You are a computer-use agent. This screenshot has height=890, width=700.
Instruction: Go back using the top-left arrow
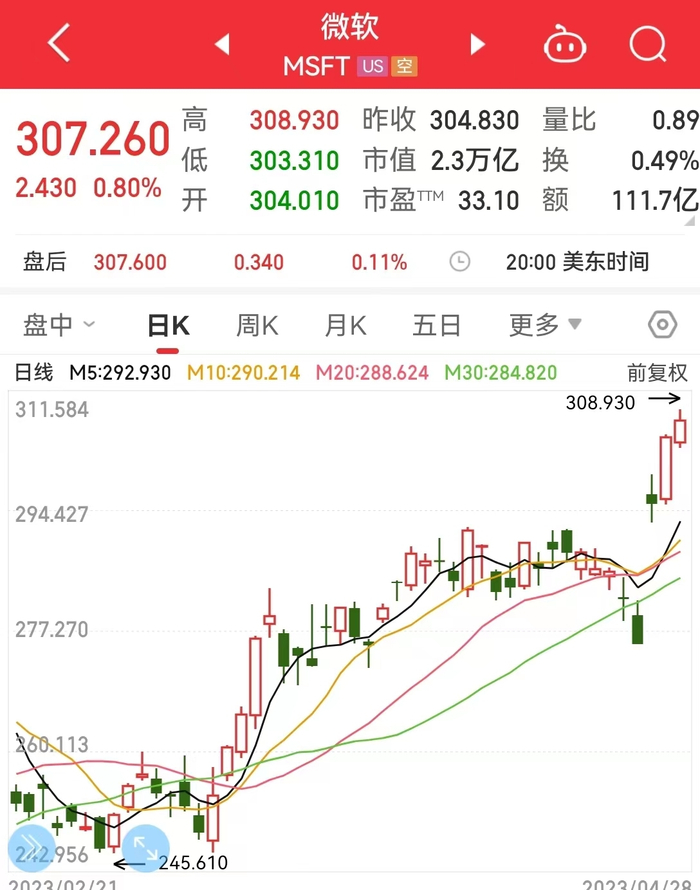pos(59,43)
